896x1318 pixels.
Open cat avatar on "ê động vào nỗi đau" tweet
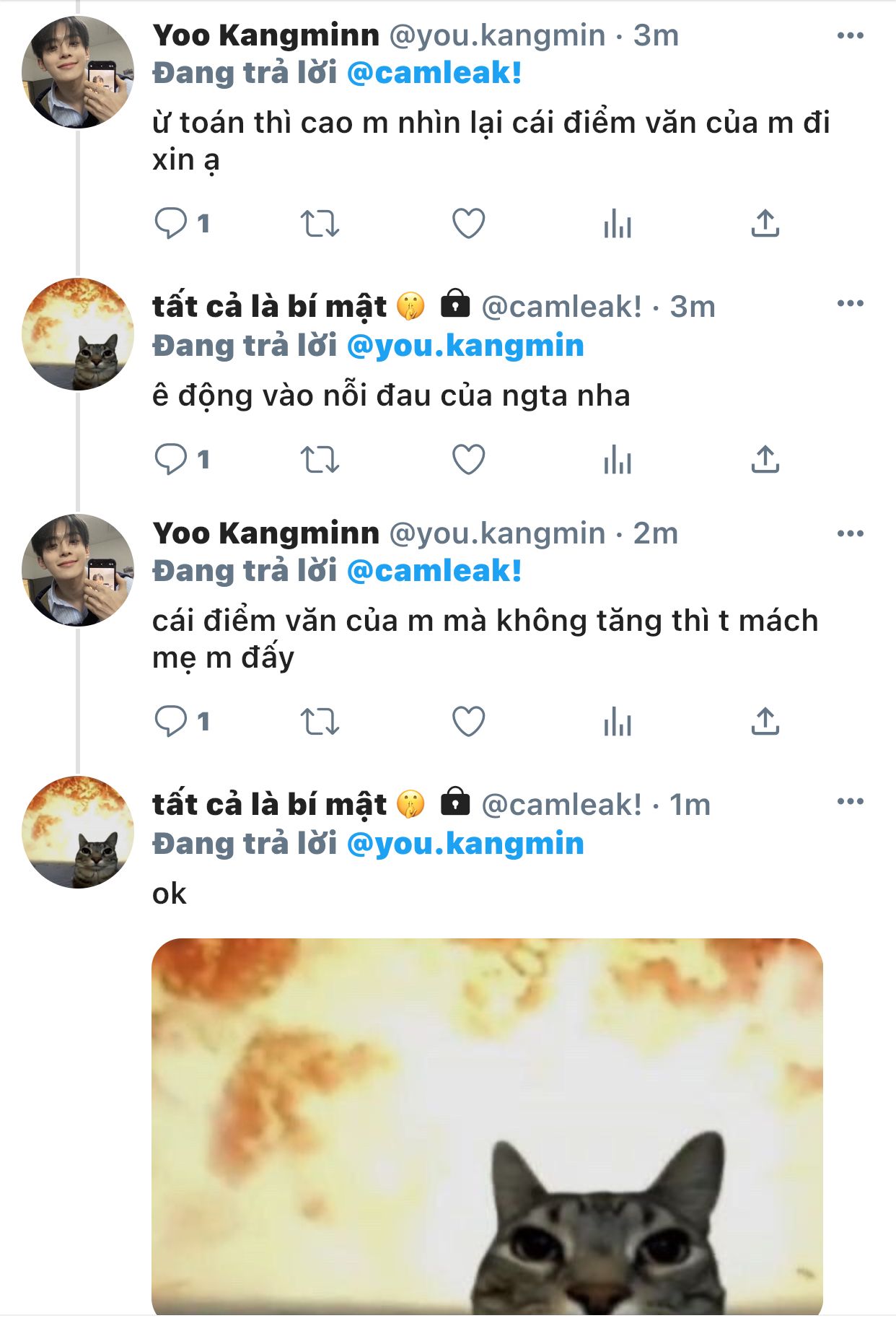(x=78, y=334)
